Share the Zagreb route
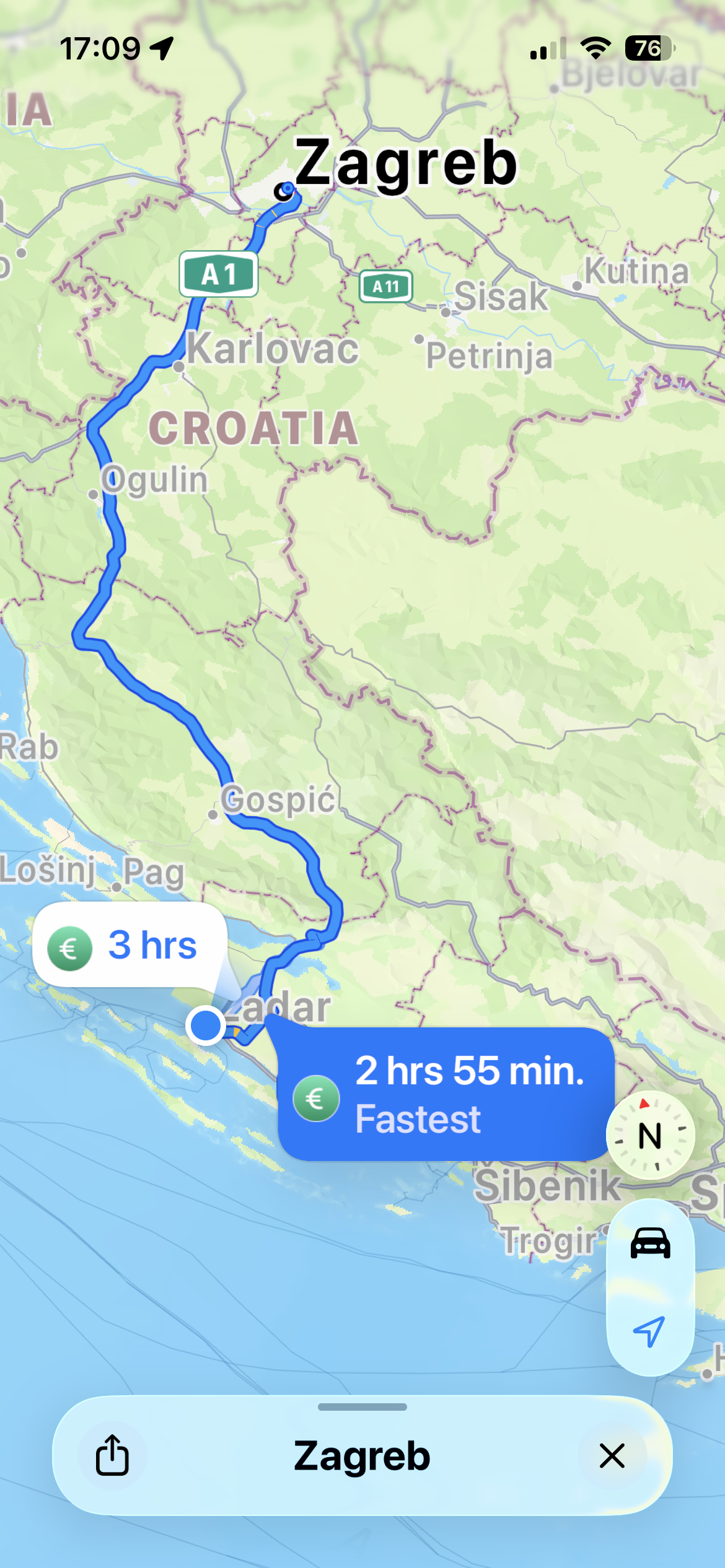Viewport: 725px width, 1568px height. coord(112,1455)
